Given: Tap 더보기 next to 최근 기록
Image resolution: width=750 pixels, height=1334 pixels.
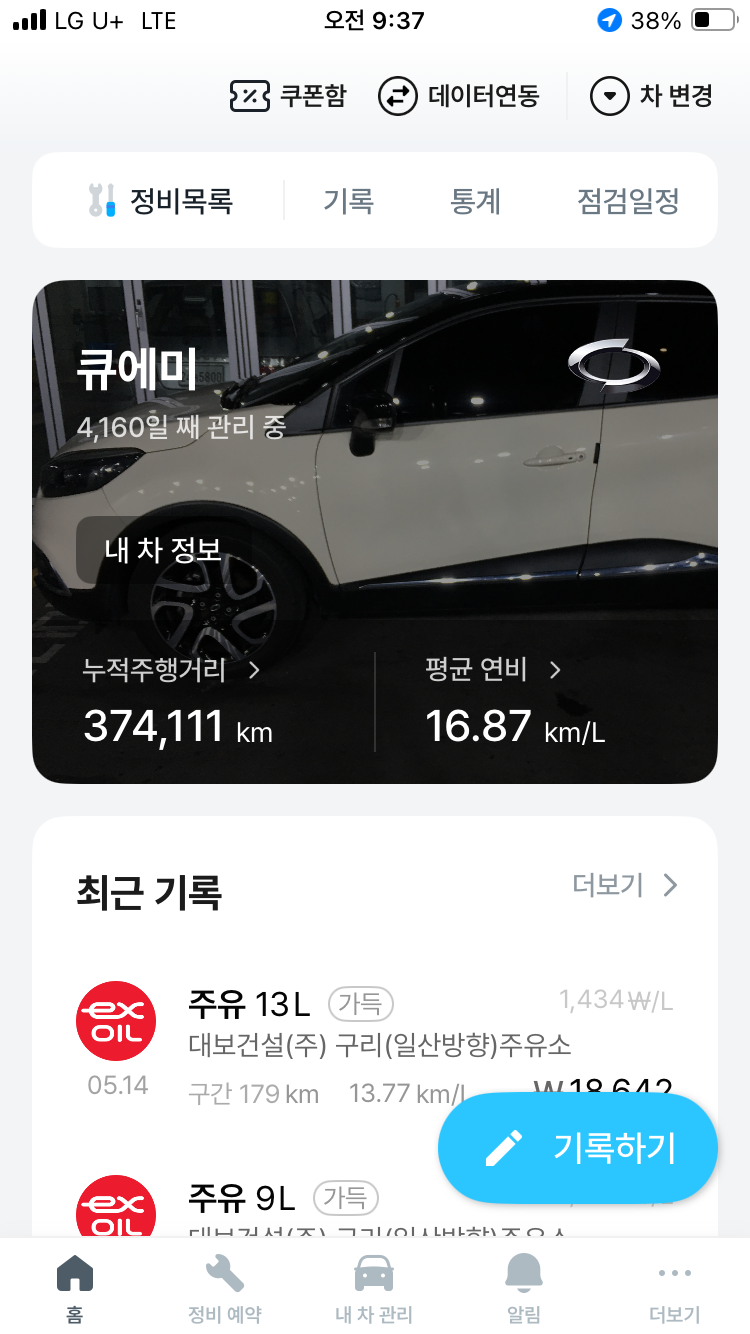Looking at the screenshot, I should pos(625,885).
